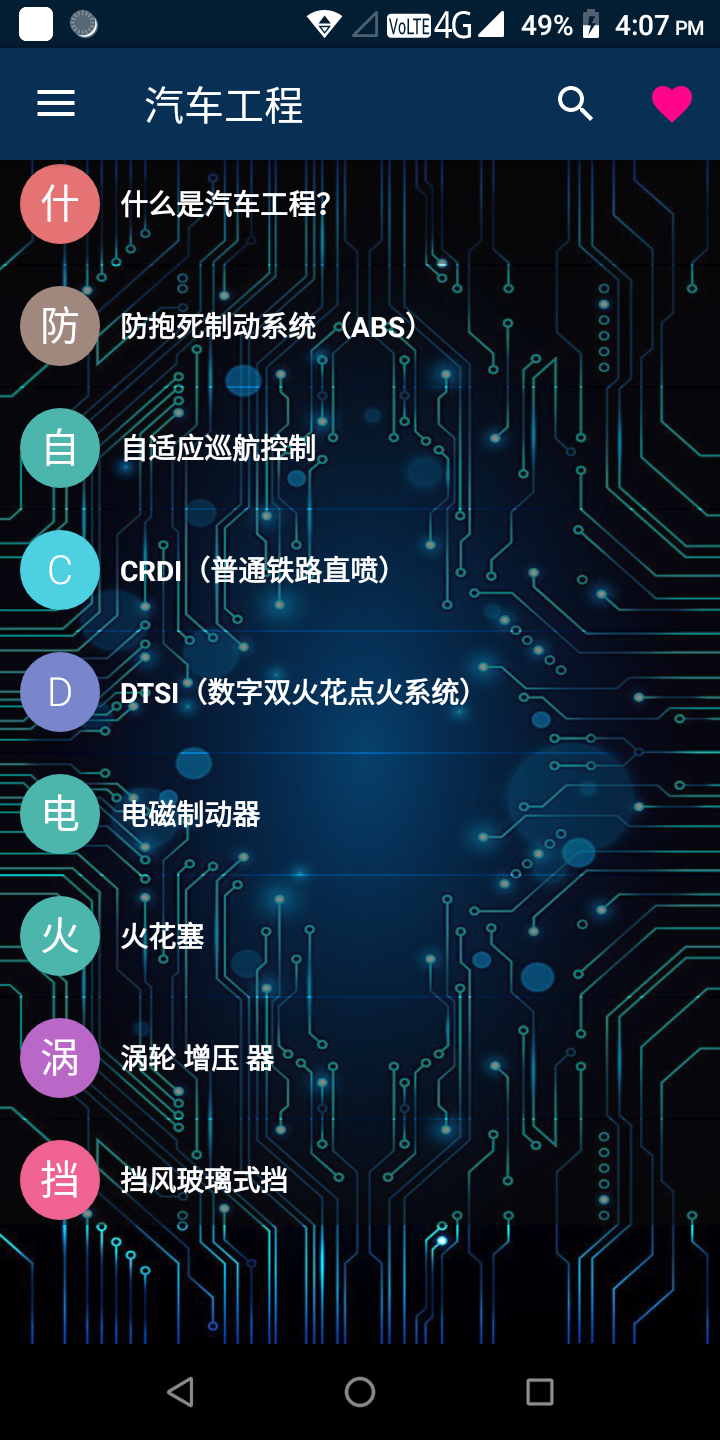The height and width of the screenshot is (1440, 720).
Task: View DTSI (数字双火花点火系统) entry
Action: pyautogui.click(x=295, y=693)
